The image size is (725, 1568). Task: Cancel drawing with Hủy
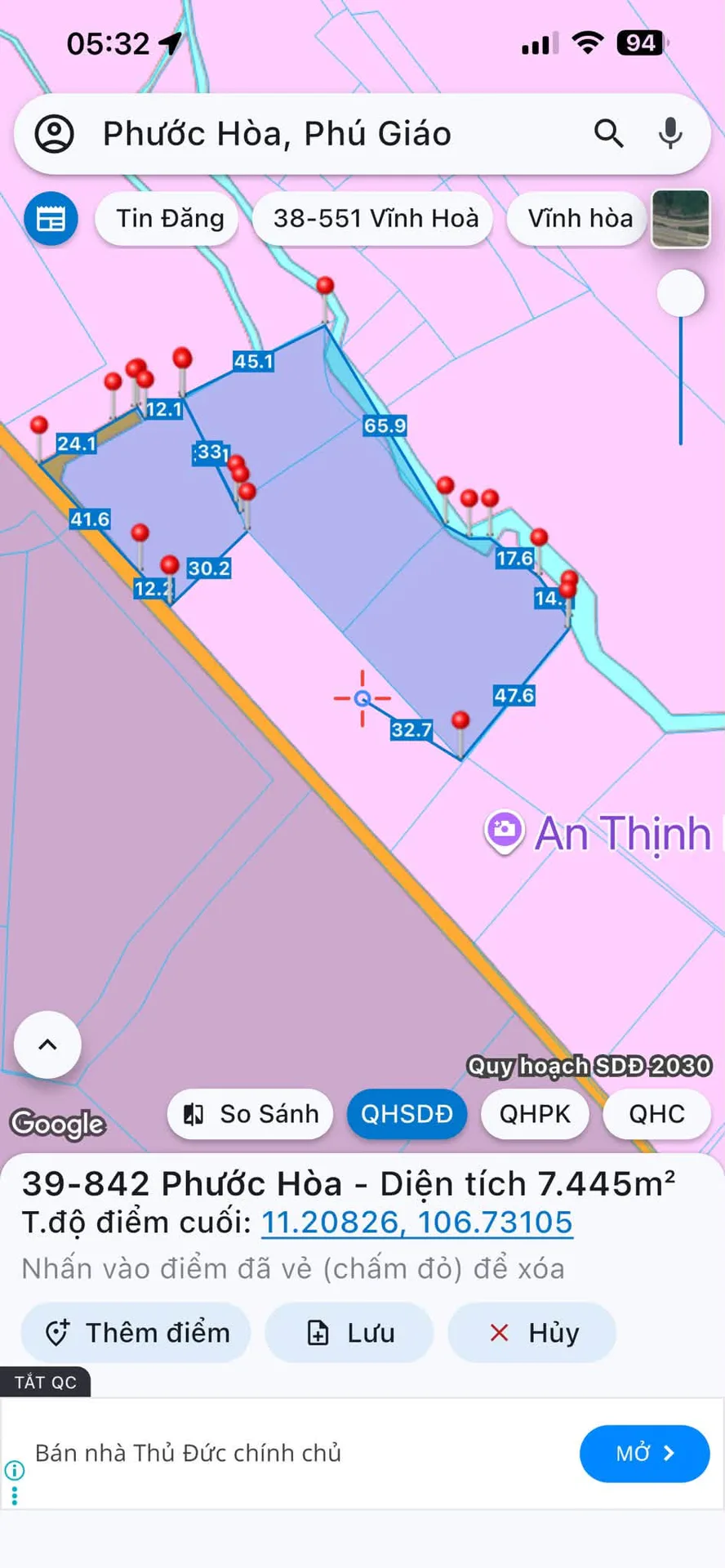pyautogui.click(x=532, y=1333)
